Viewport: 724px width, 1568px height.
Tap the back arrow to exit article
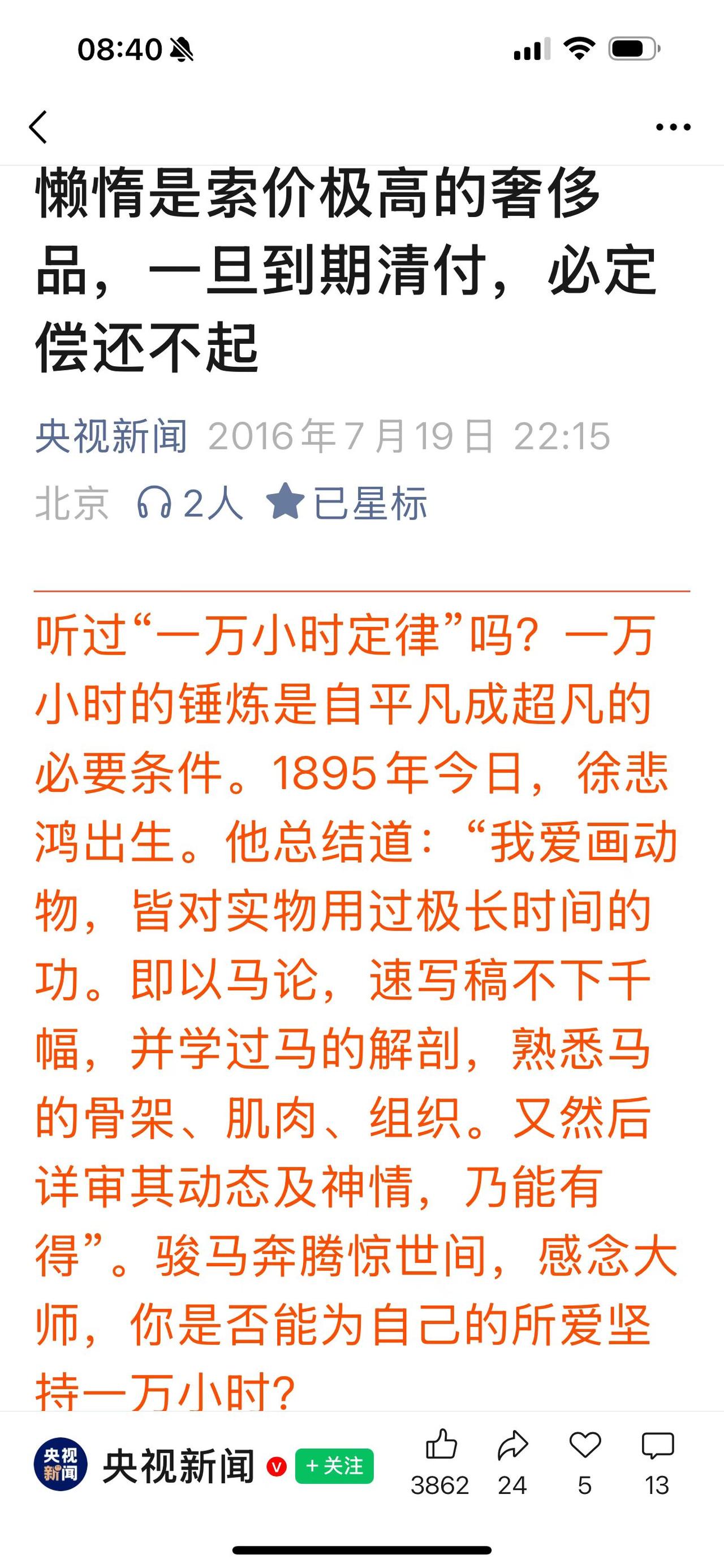pos(38,127)
